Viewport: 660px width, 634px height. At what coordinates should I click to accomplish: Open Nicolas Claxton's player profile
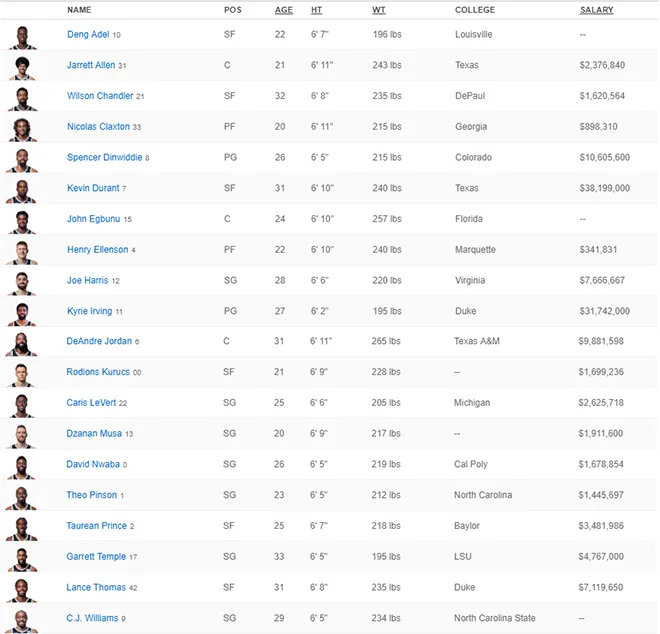98,127
